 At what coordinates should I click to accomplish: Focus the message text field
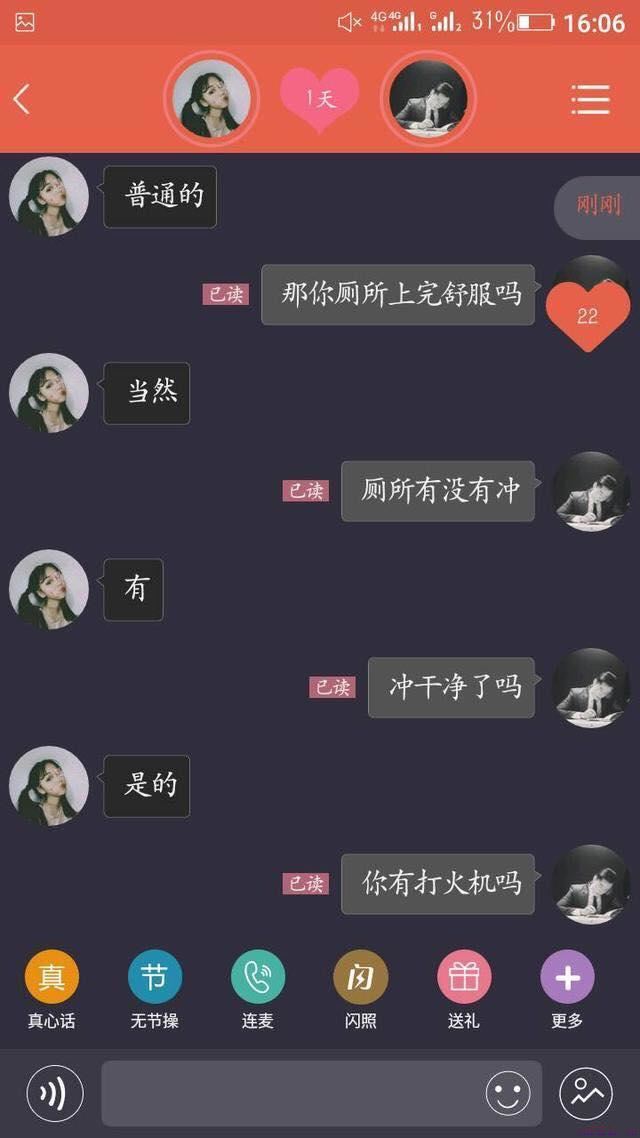(290, 1093)
